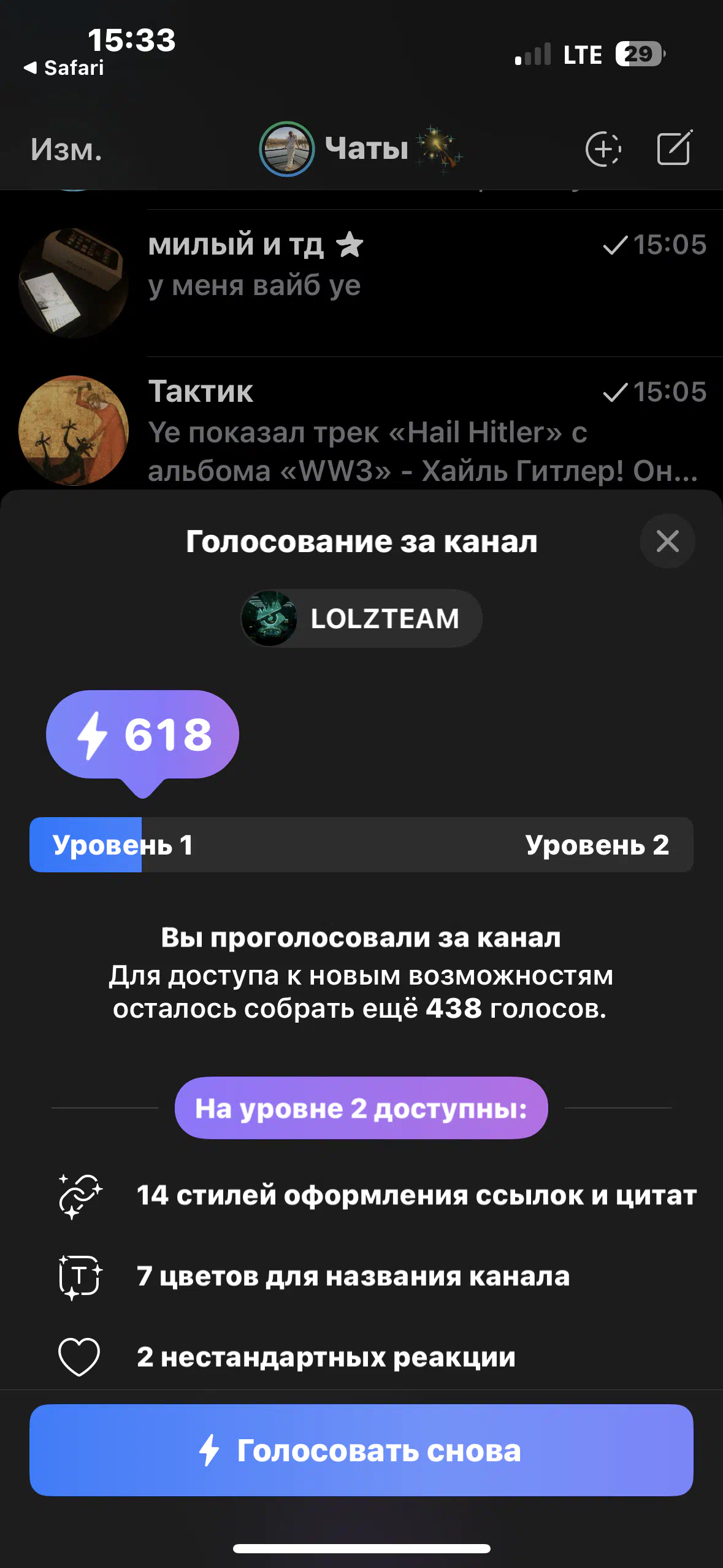This screenshot has height=1568, width=723.
Task: Open the LOLZTEAM channel chip
Action: (x=361, y=618)
